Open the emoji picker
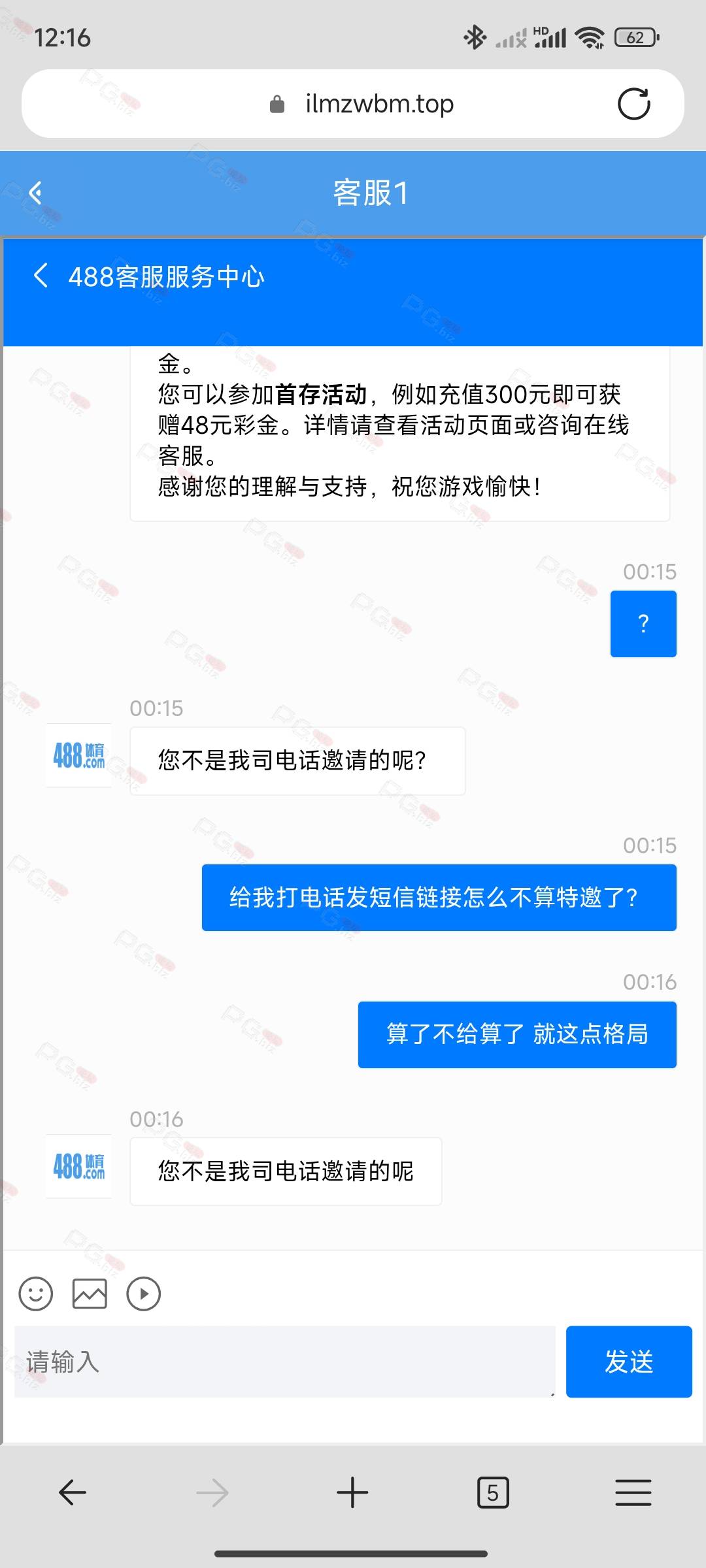706x1568 pixels. click(36, 1294)
